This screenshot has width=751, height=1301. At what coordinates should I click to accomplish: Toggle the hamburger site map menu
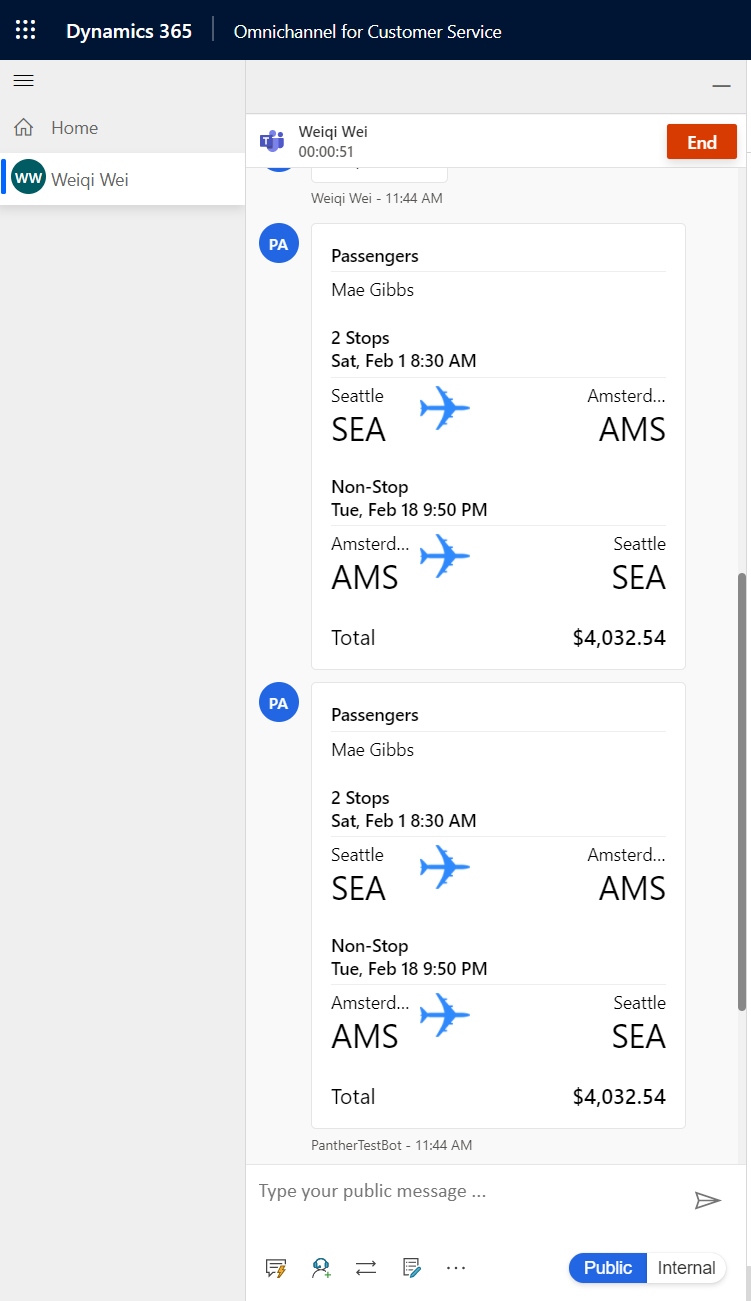23,81
